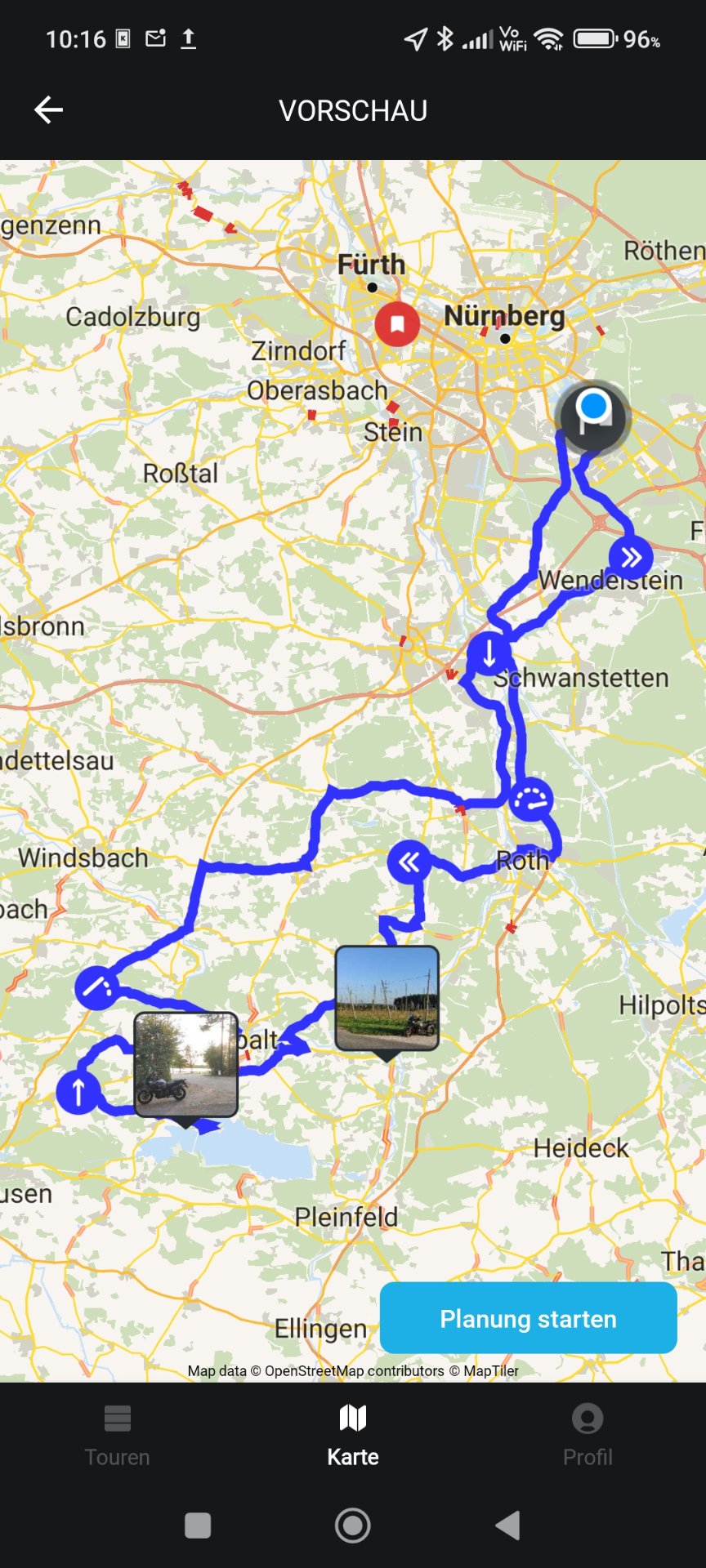Viewport: 706px width, 1568px height.
Task: Select the Karte tab
Action: tap(353, 1434)
